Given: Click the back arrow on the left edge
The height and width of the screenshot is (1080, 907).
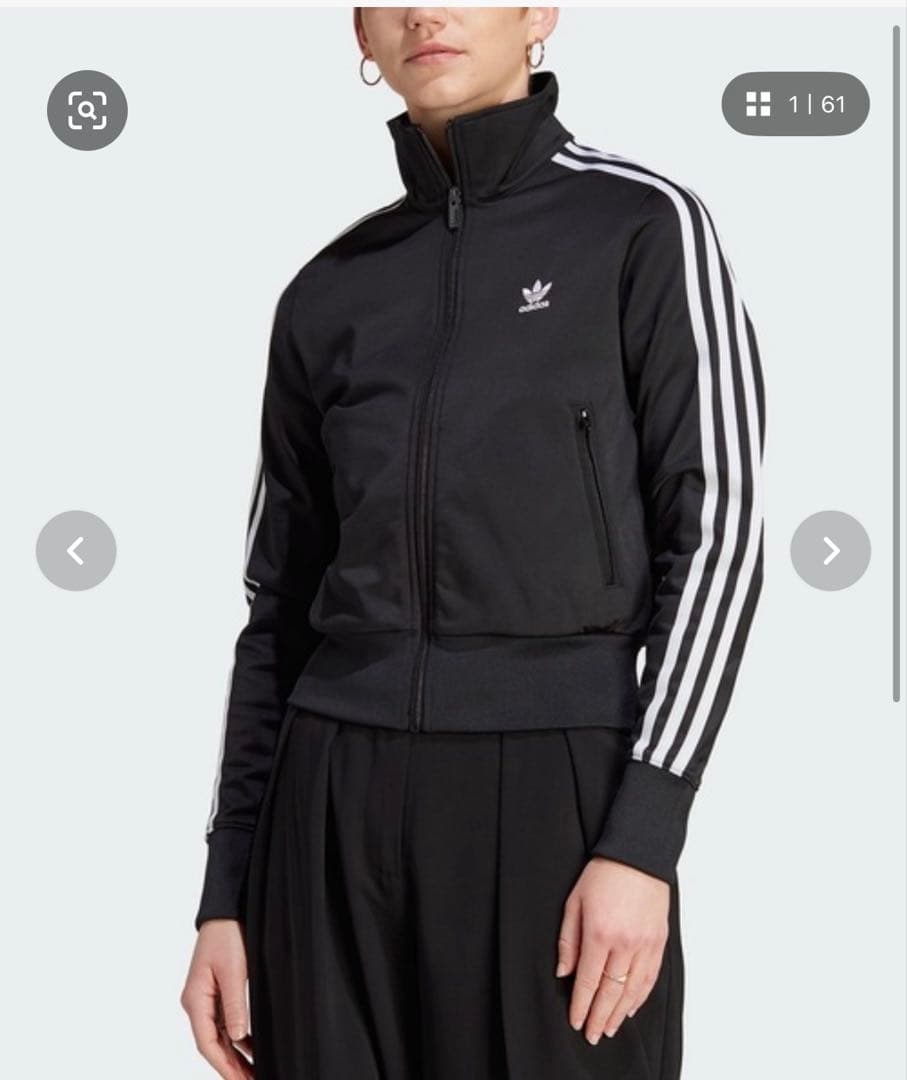Looking at the screenshot, I should [x=77, y=550].
